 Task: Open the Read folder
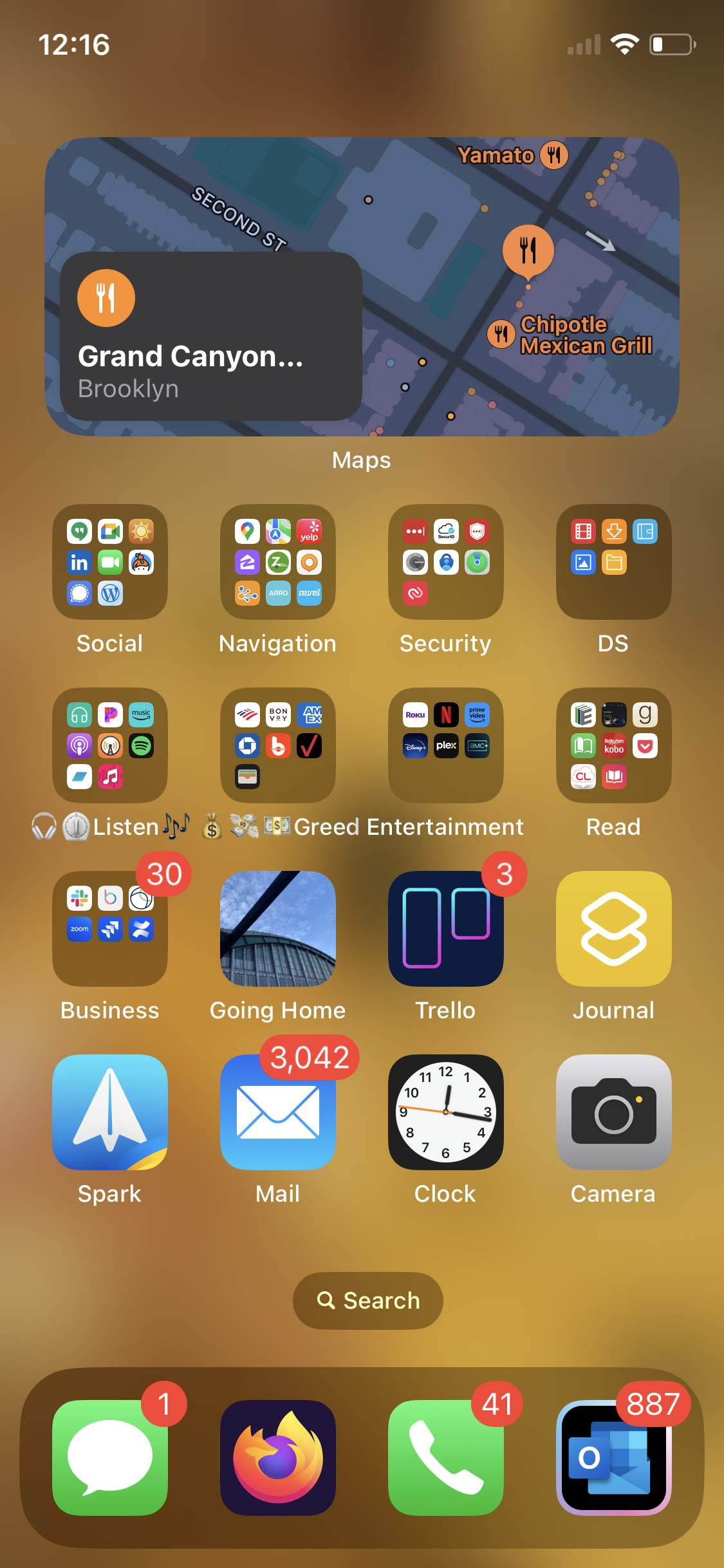(x=613, y=745)
